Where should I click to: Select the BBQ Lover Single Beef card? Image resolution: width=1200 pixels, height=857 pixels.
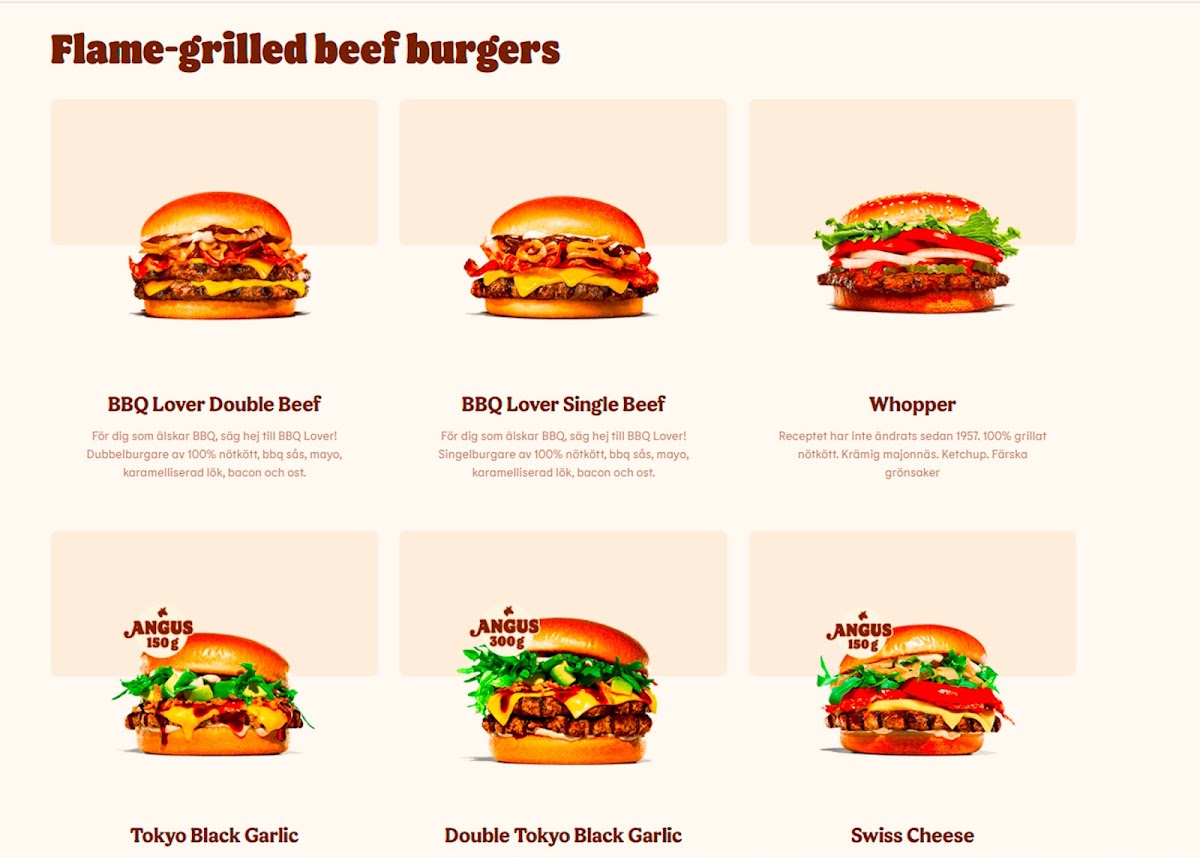click(x=563, y=290)
